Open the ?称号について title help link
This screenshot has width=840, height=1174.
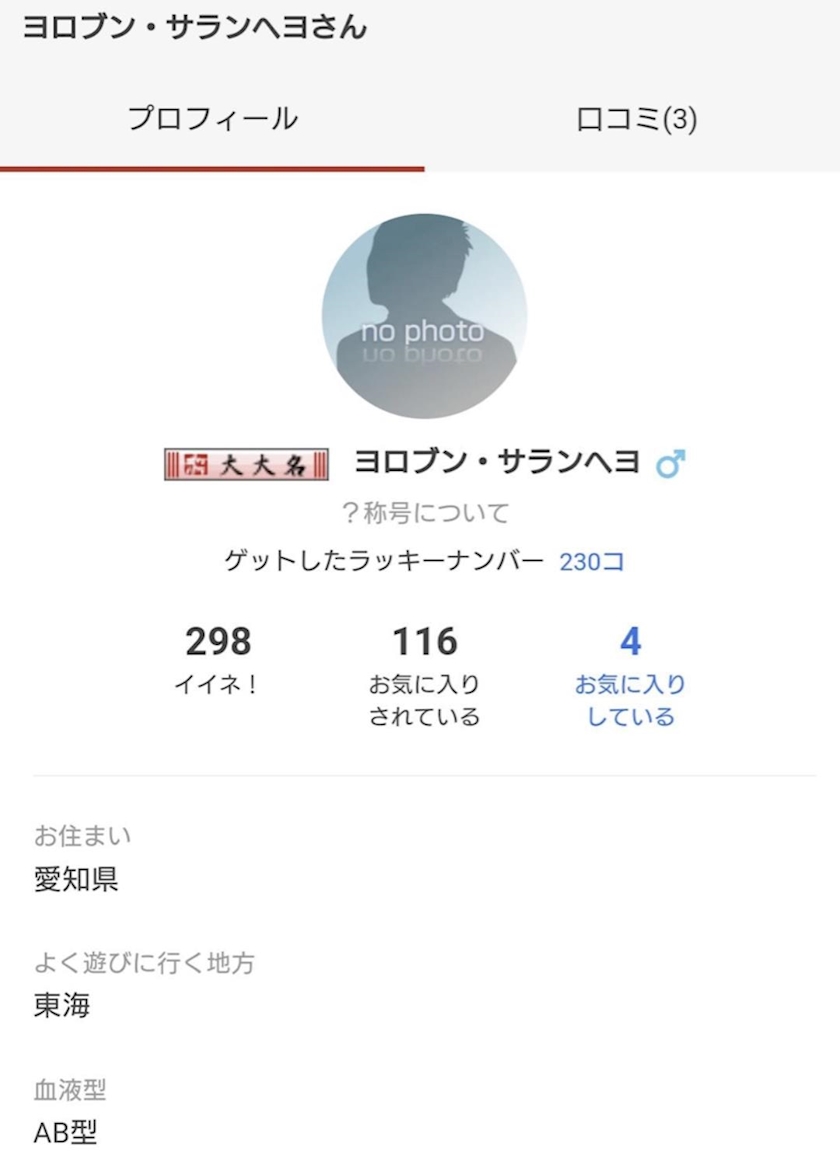[425, 514]
